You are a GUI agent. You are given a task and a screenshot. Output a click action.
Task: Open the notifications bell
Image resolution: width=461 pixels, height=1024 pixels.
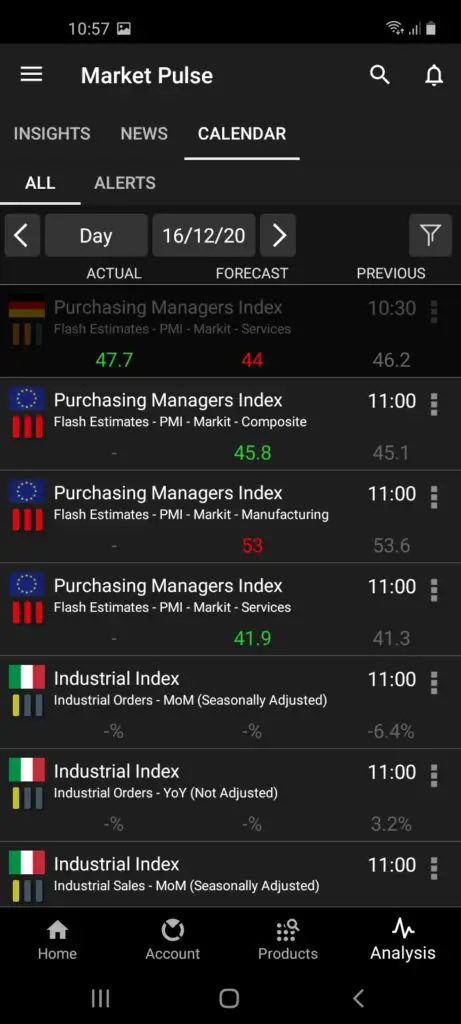click(x=434, y=75)
